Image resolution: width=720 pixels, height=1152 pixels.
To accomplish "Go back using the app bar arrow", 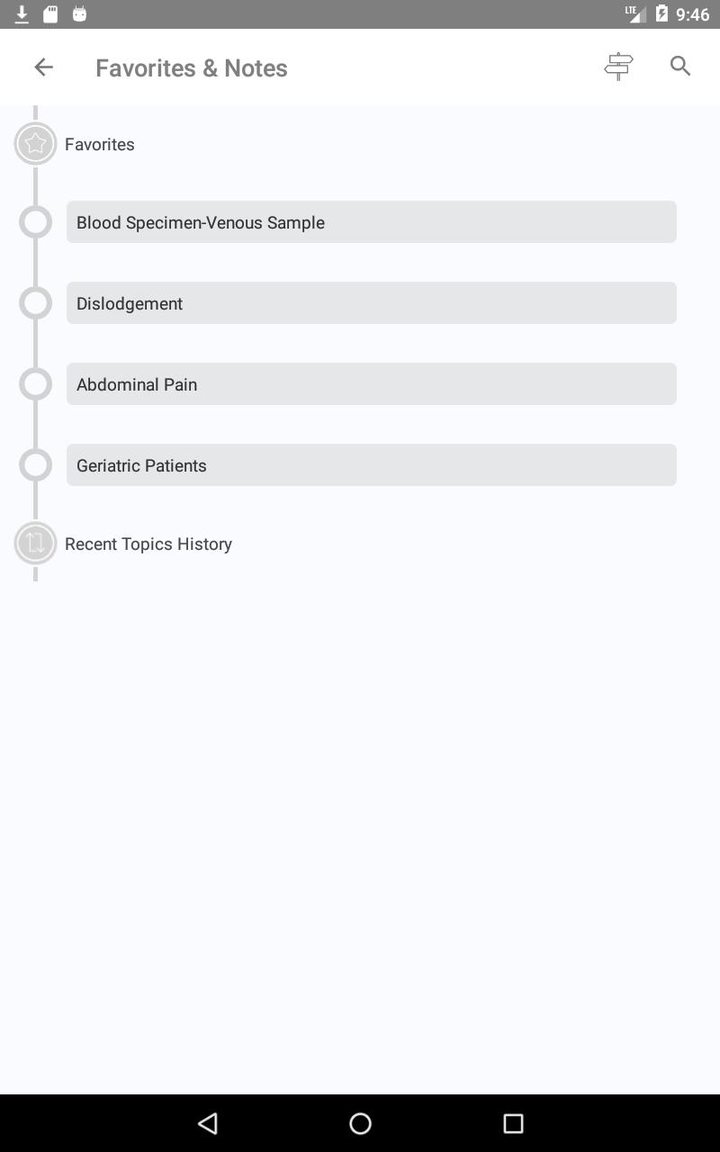I will click(x=43, y=68).
